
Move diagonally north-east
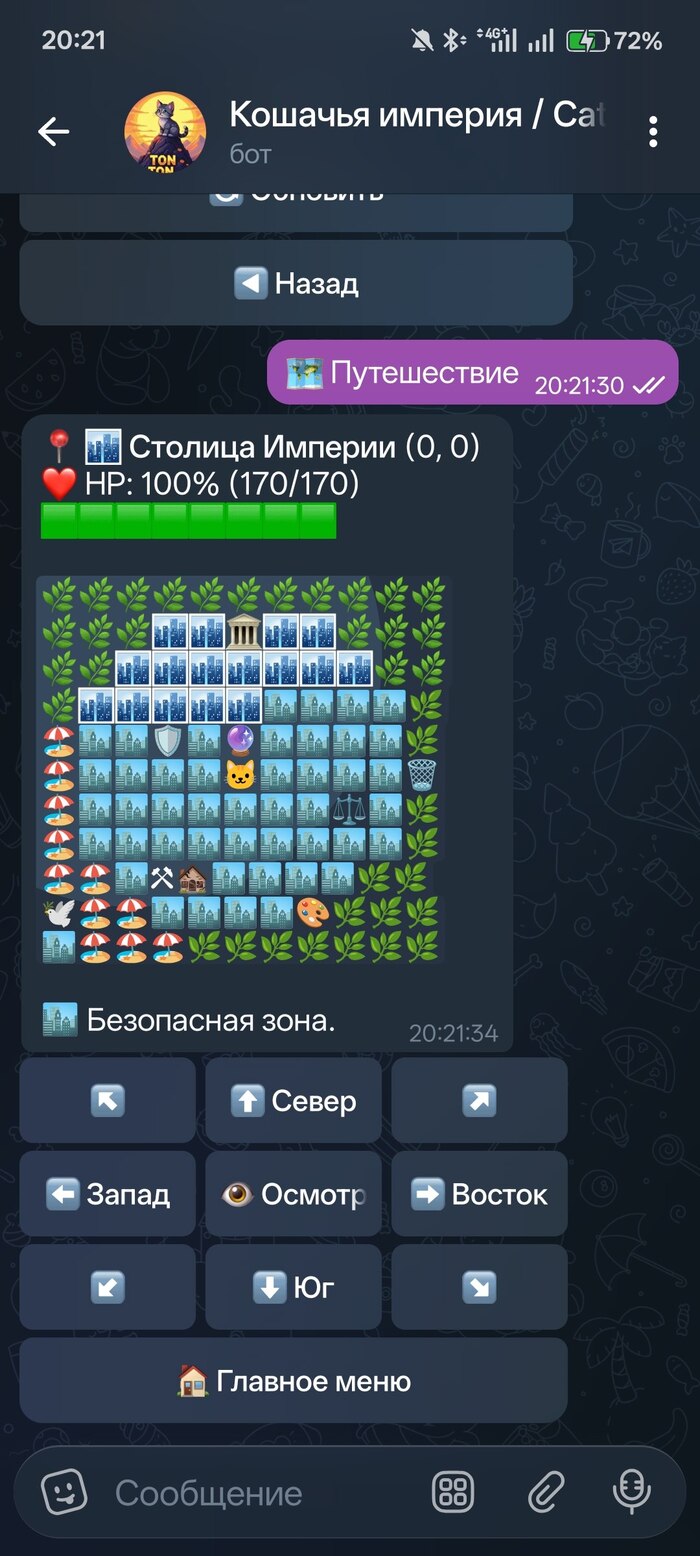coord(479,1101)
